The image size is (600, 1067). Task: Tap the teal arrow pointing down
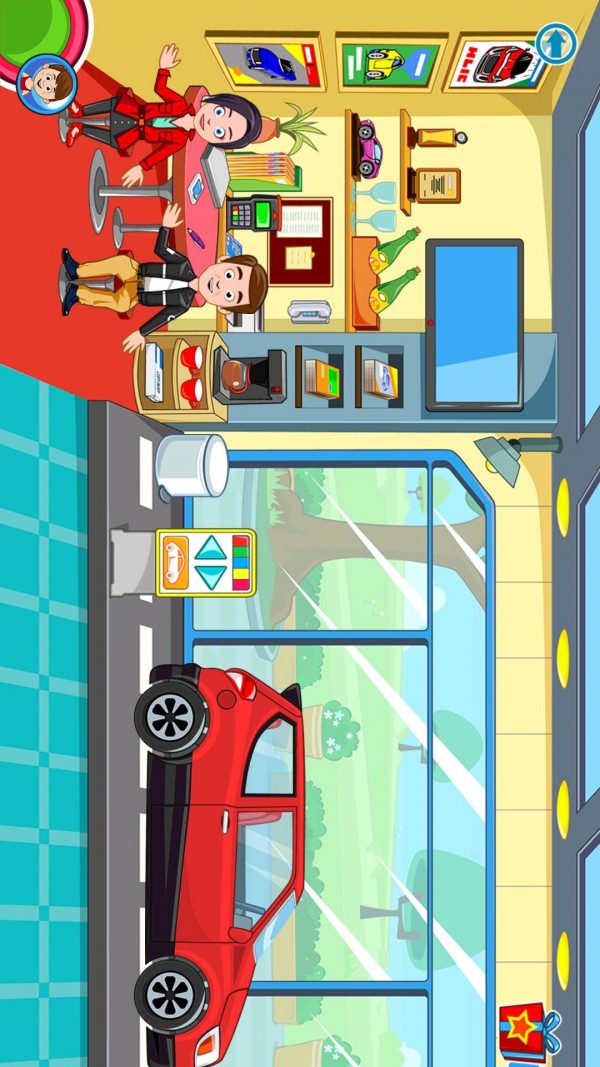(x=211, y=578)
